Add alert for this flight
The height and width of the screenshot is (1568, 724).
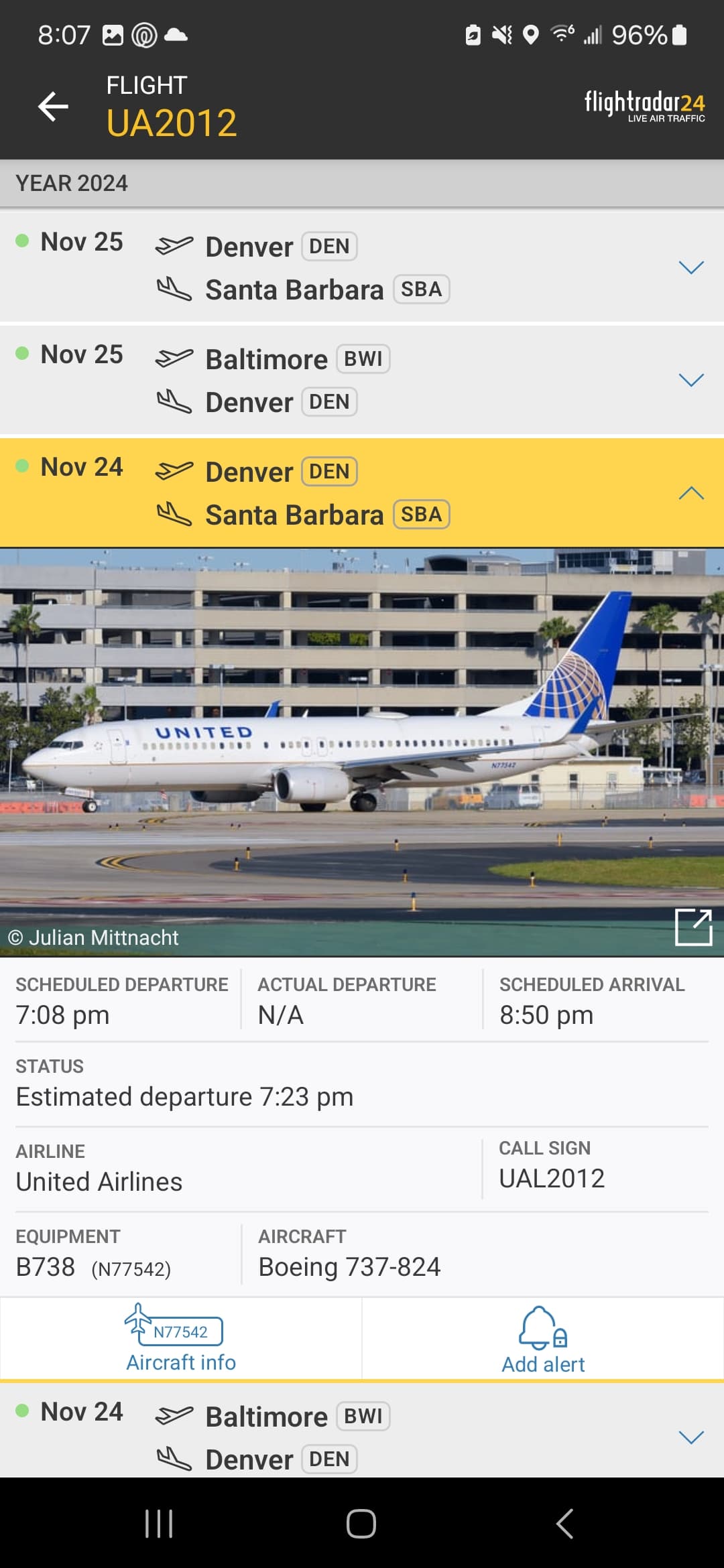pos(543,1340)
